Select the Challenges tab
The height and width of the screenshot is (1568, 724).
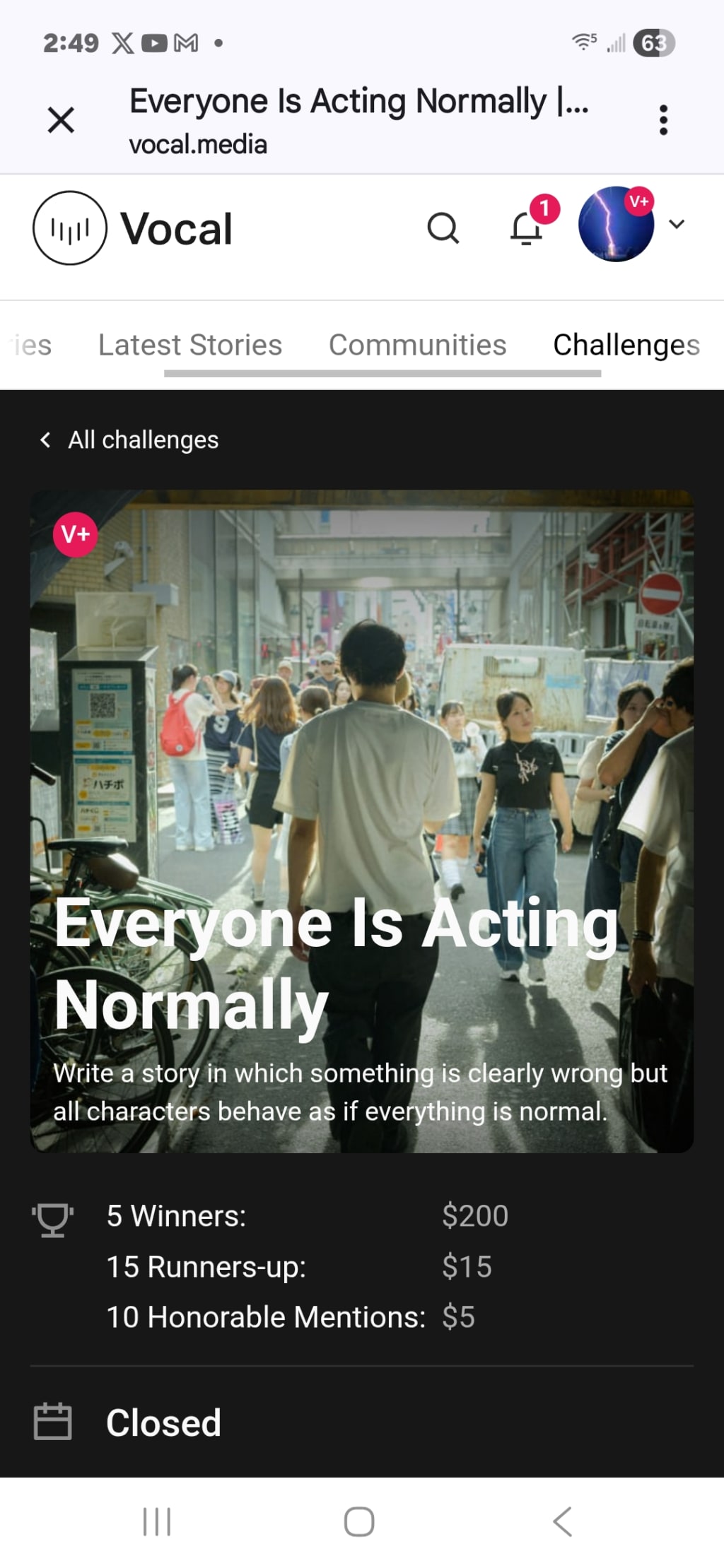pos(625,345)
